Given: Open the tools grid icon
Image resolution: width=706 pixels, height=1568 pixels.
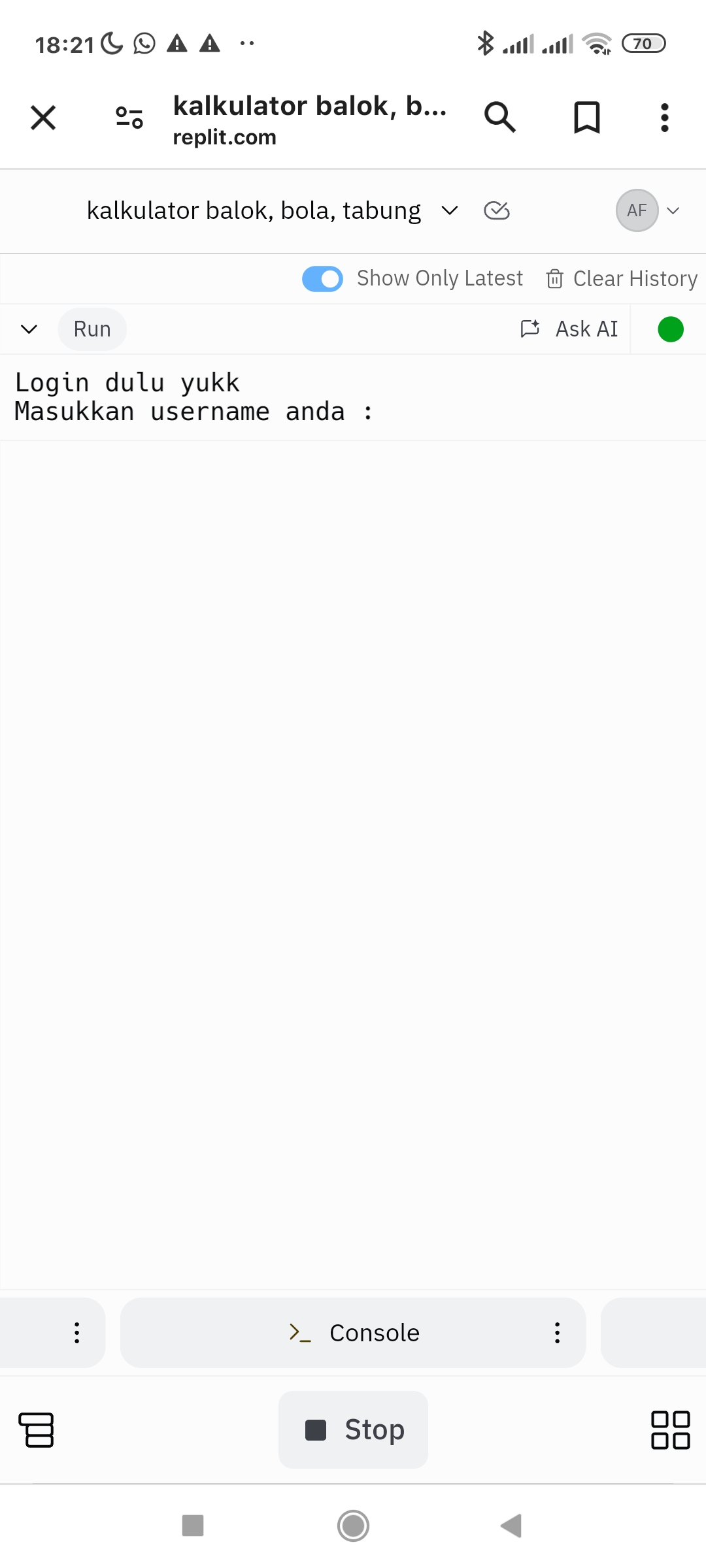Looking at the screenshot, I should coord(670,1430).
